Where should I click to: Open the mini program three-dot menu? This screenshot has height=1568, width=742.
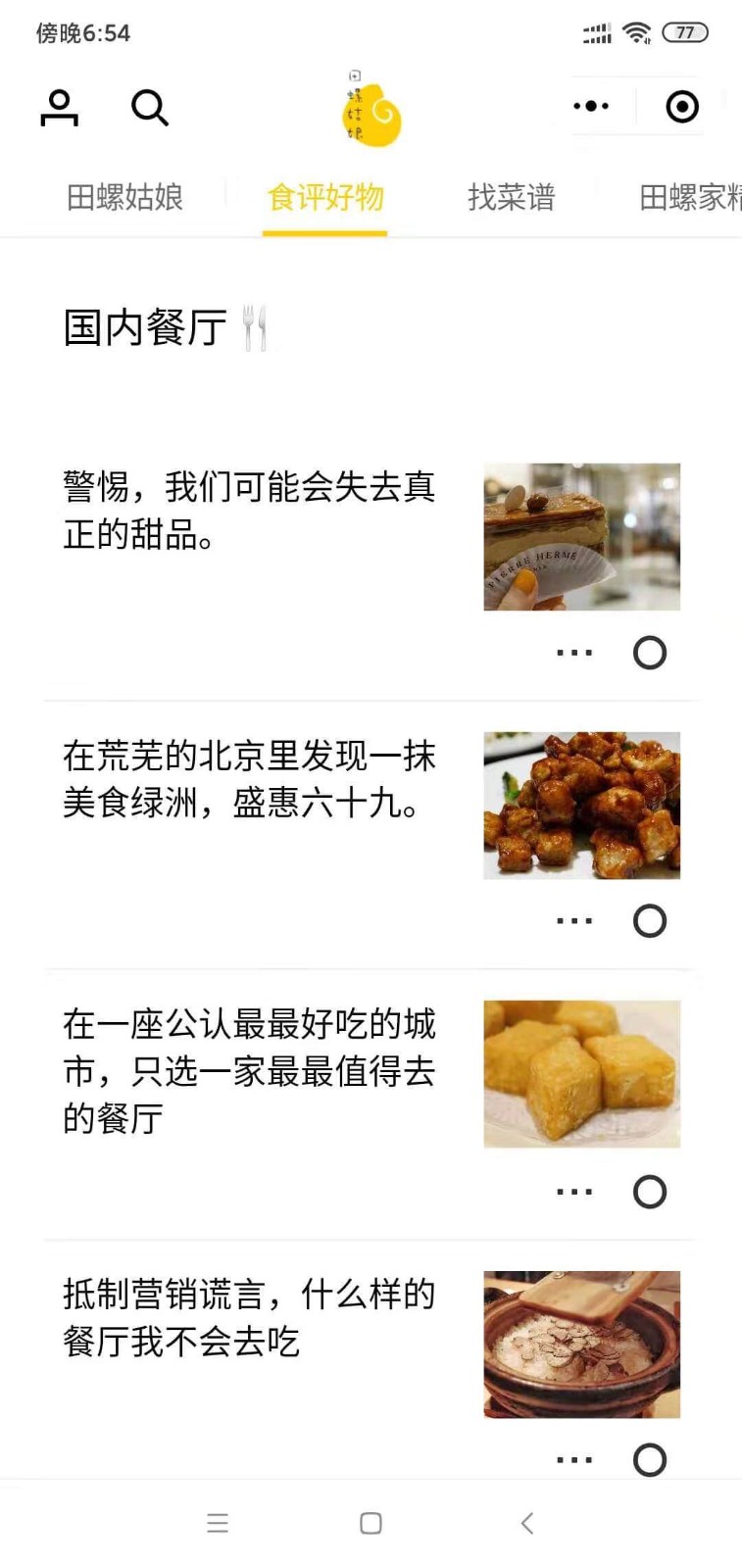coord(591,106)
